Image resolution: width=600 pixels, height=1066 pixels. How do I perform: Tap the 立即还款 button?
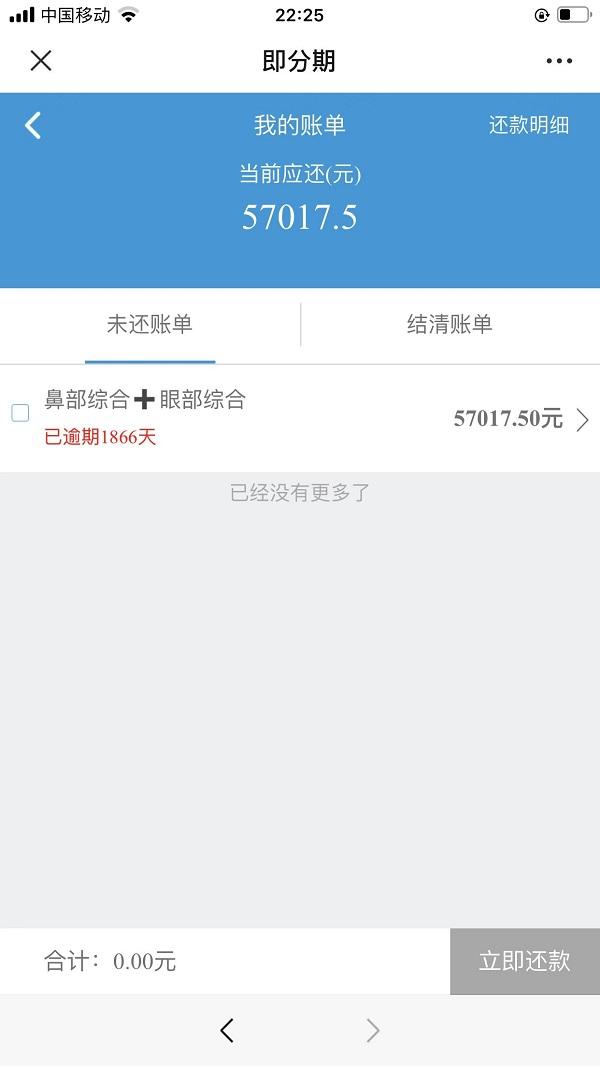pos(525,961)
